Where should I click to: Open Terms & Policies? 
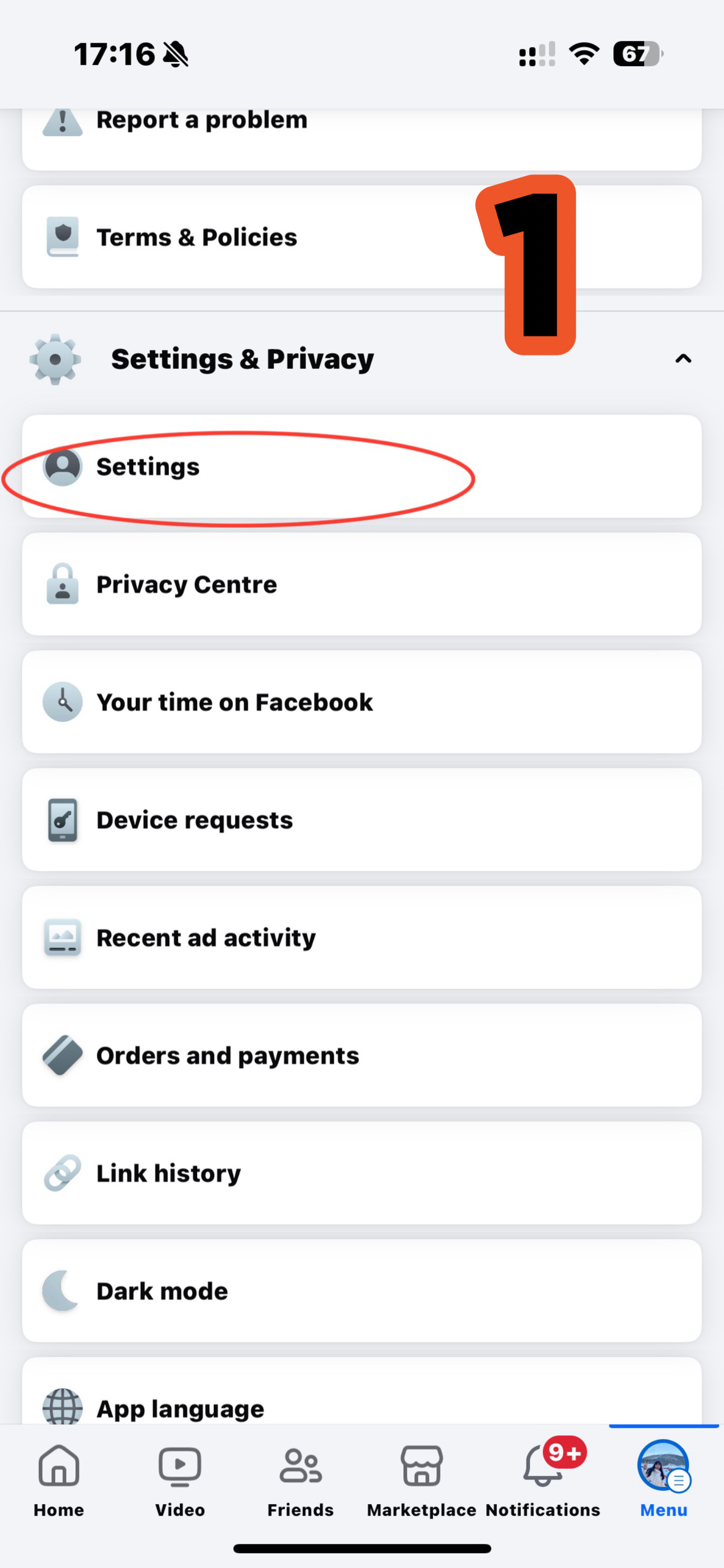[361, 237]
